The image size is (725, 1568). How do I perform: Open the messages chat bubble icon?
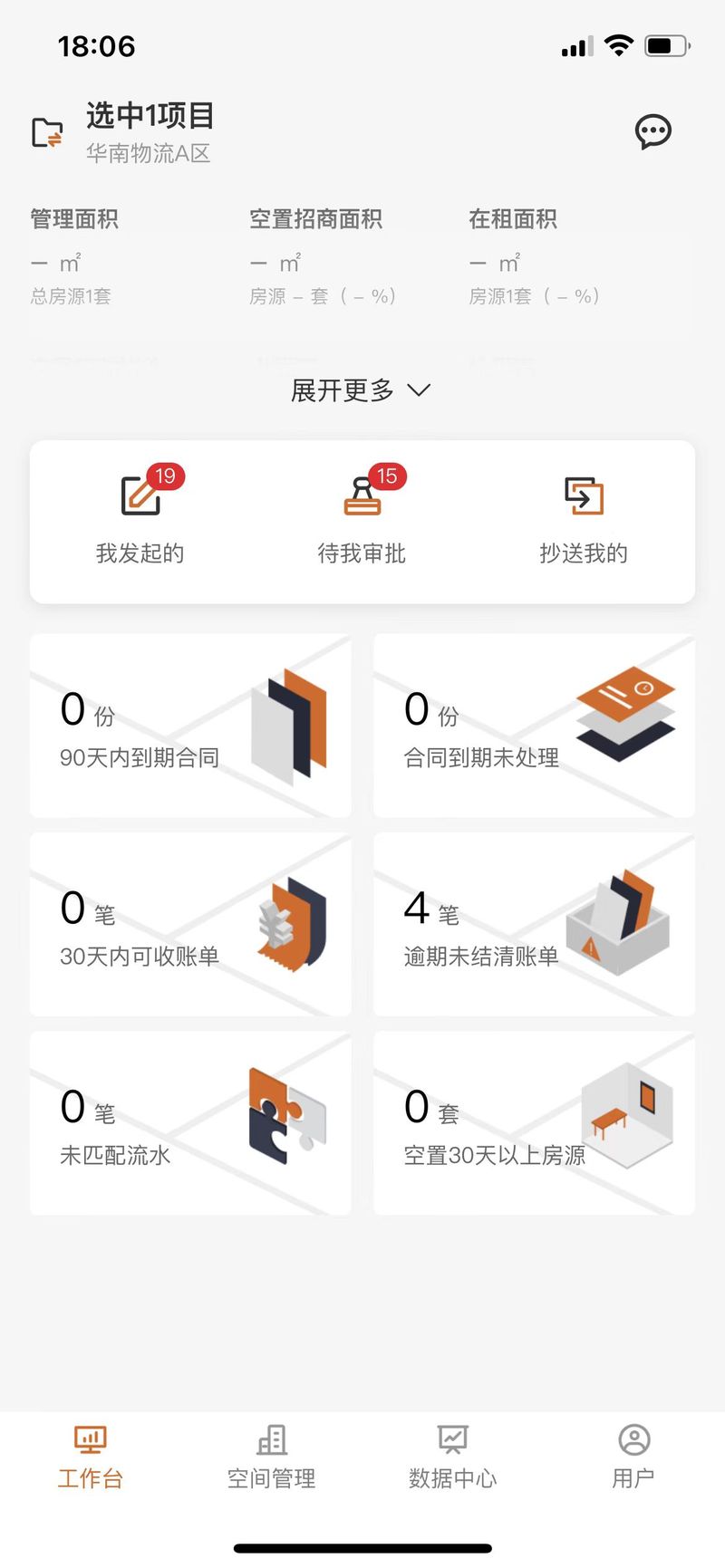652,132
